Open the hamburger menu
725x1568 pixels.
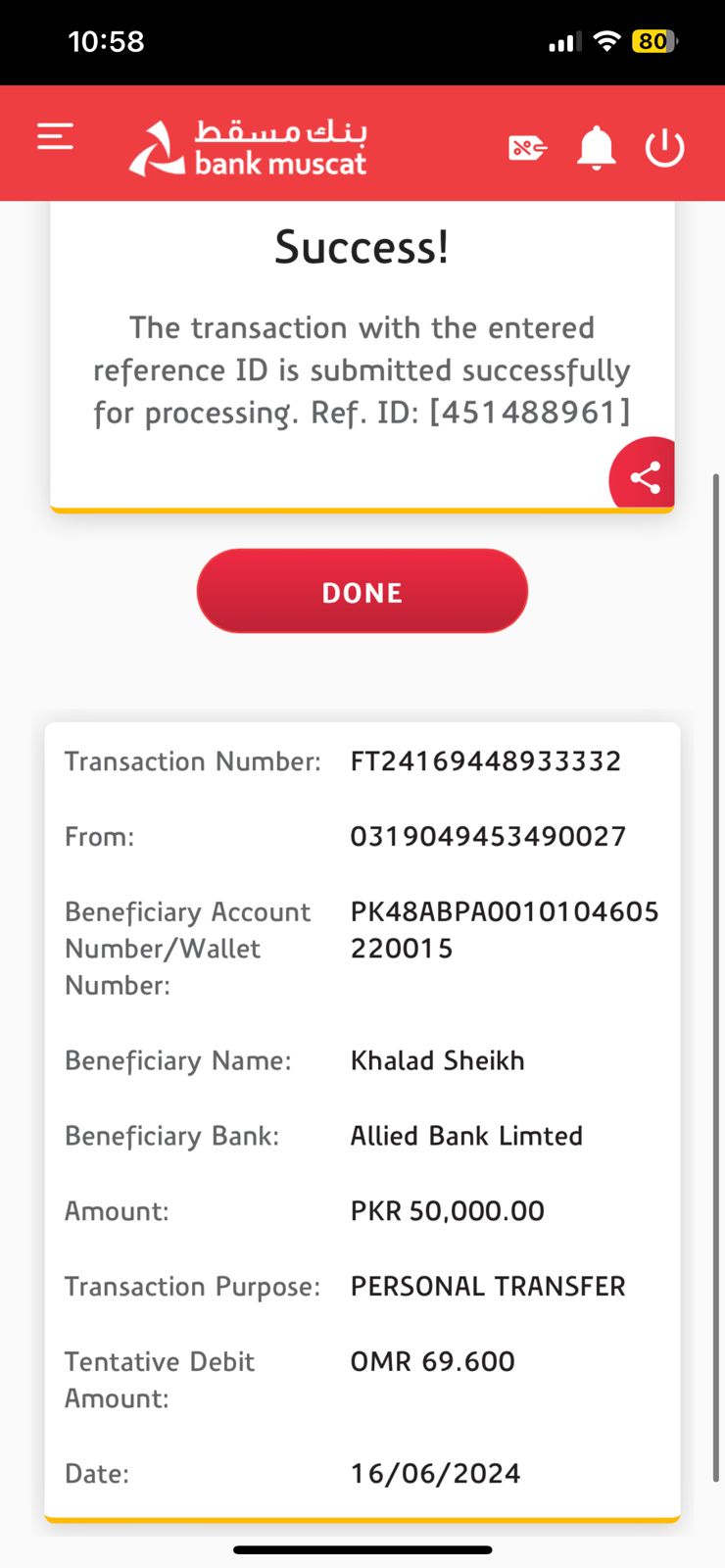[56, 136]
